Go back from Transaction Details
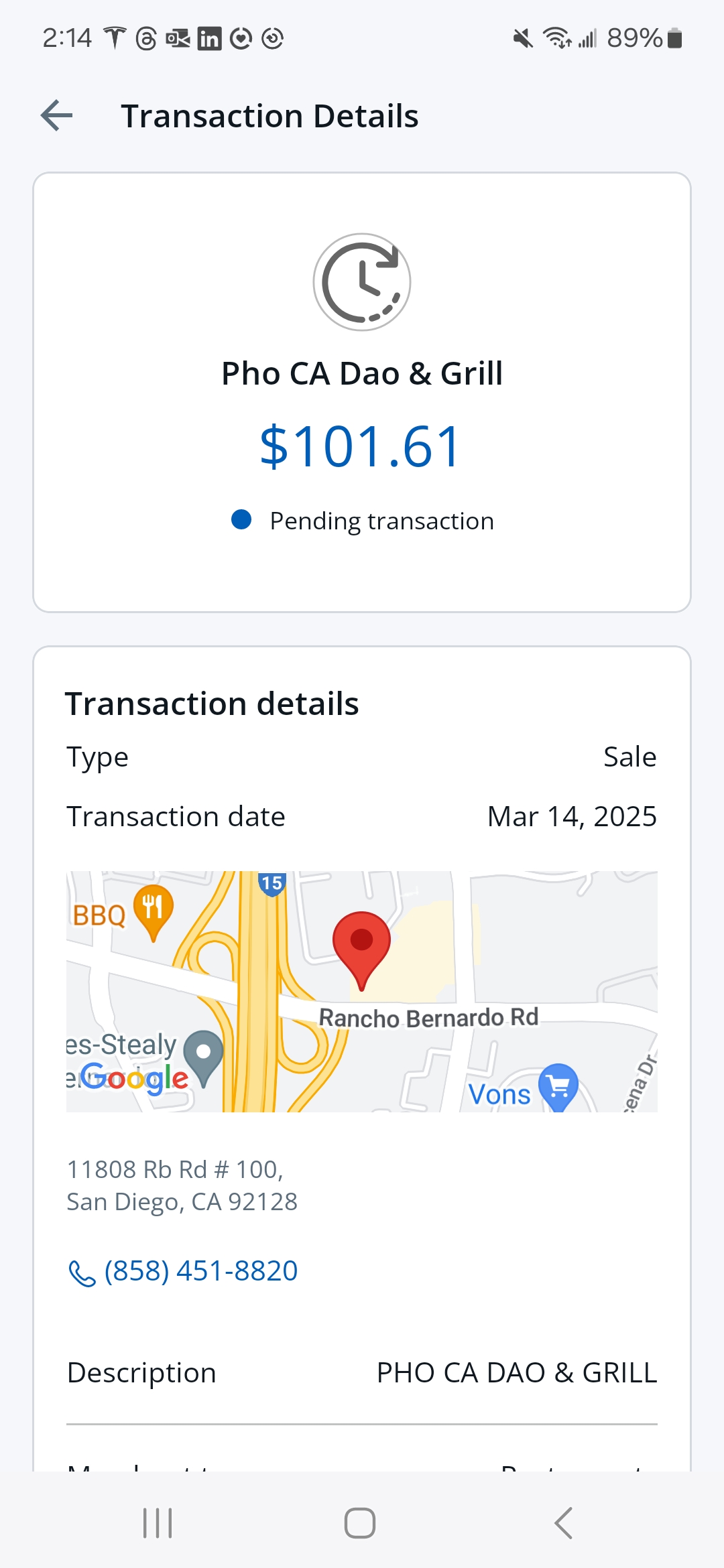 tap(57, 116)
